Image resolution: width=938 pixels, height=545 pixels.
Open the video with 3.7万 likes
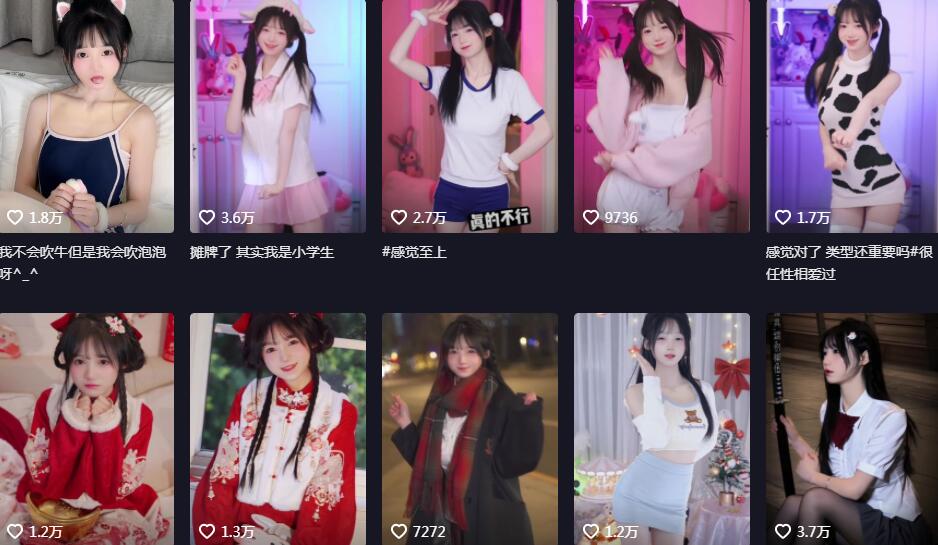pos(852,428)
